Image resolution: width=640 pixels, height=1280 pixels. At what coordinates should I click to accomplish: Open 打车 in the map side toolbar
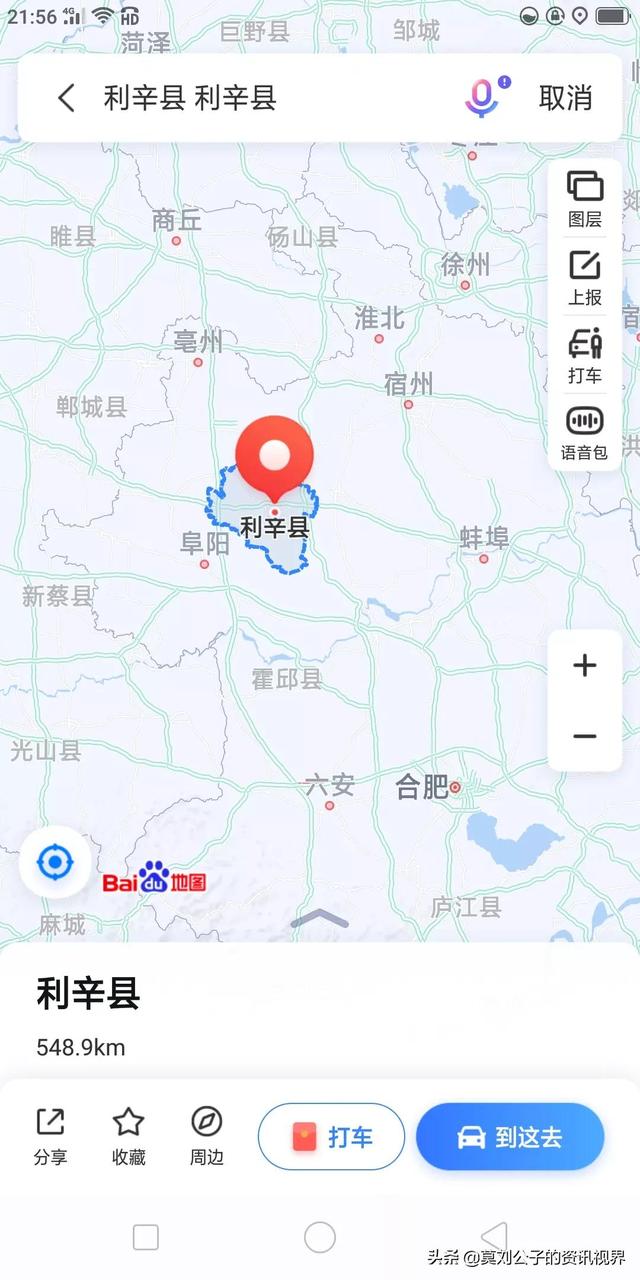click(585, 356)
